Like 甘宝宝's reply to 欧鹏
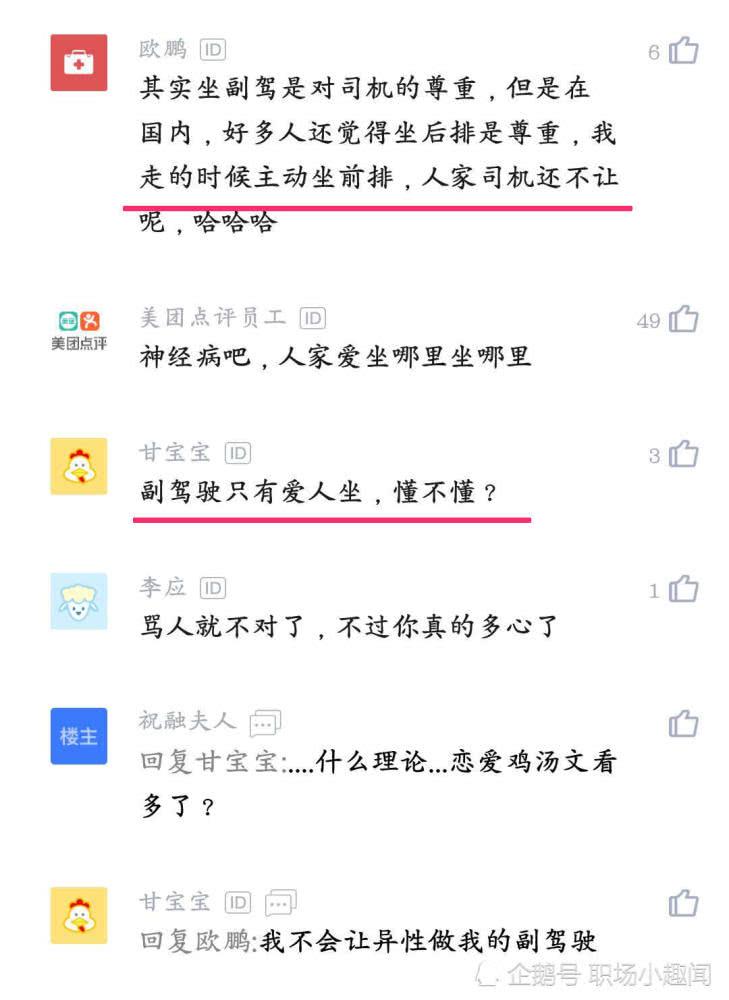The image size is (729, 1000). [684, 903]
